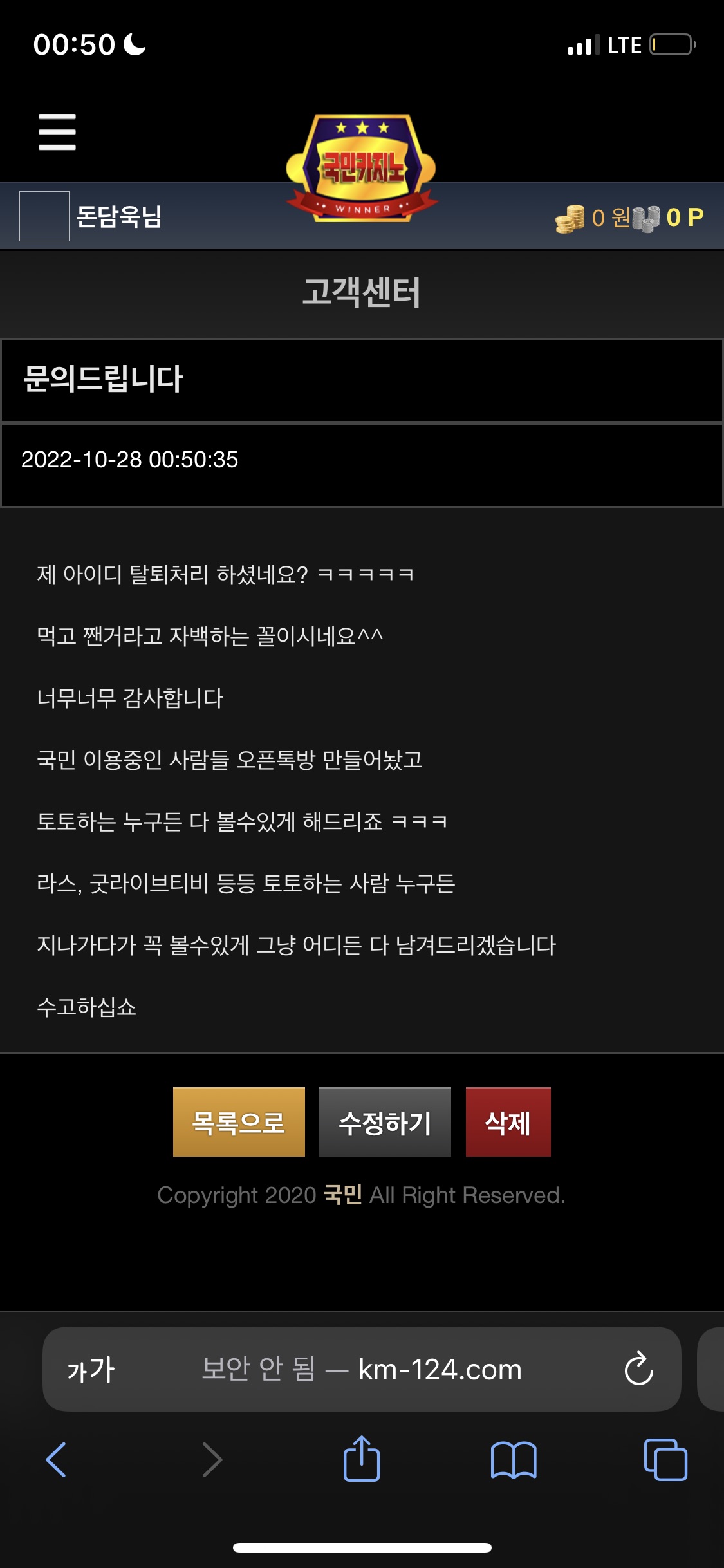The height and width of the screenshot is (1568, 724).
Task: Show open Safari tabs
Action: [x=665, y=1459]
